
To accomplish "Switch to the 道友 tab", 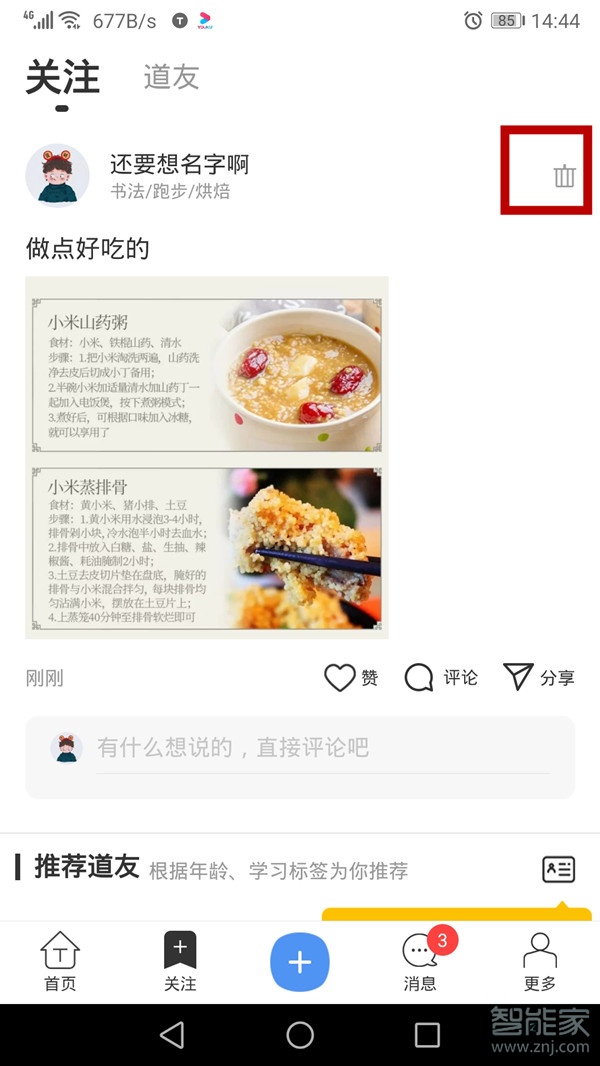I will click(x=171, y=77).
